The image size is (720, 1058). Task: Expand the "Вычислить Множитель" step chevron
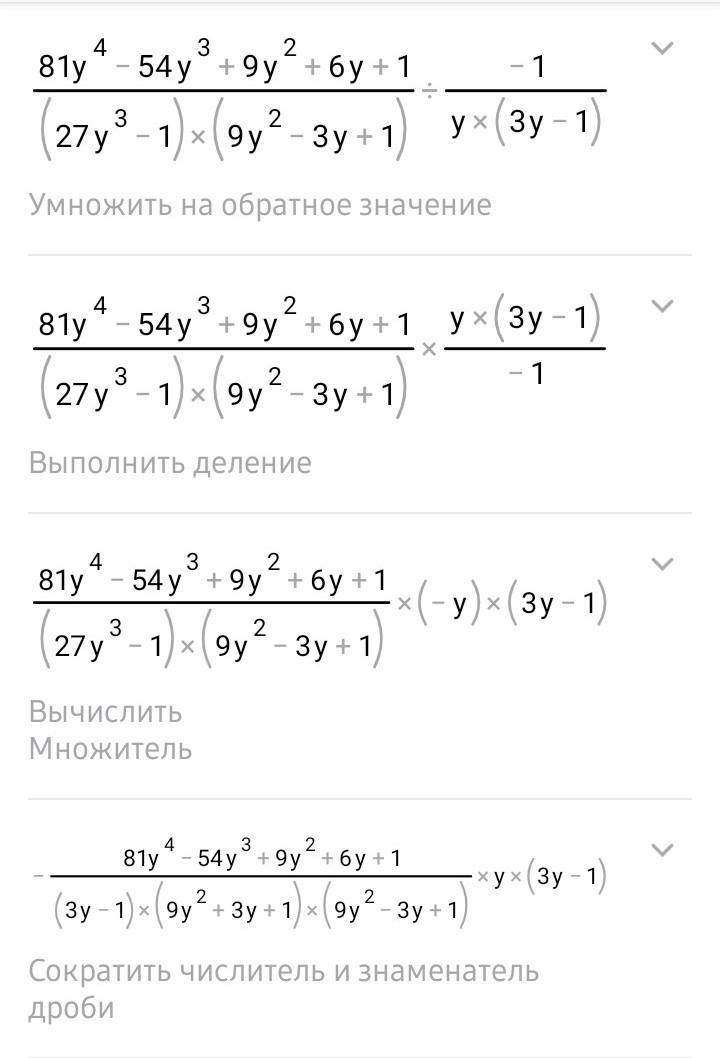pyautogui.click(x=663, y=563)
